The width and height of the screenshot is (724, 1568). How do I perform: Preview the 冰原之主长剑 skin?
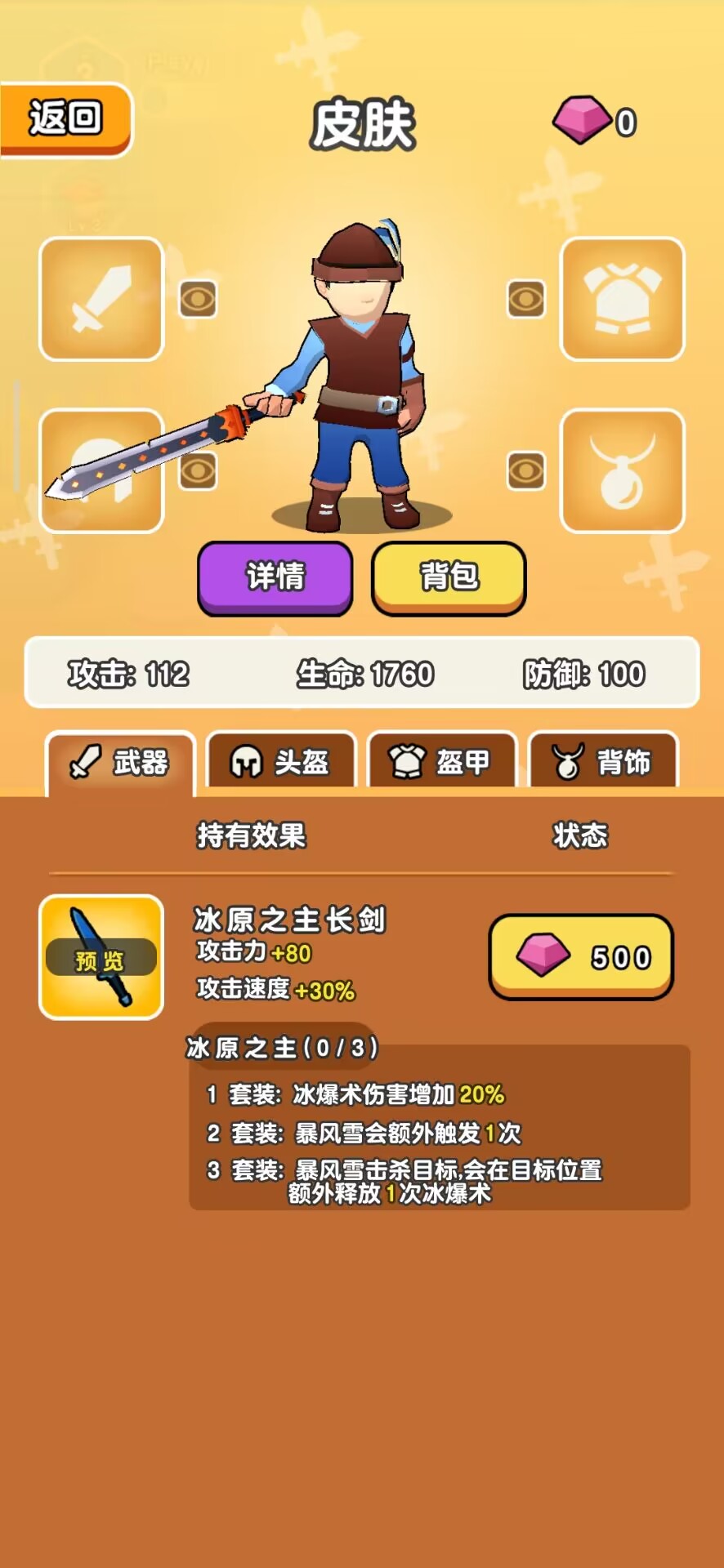pyautogui.click(x=101, y=957)
